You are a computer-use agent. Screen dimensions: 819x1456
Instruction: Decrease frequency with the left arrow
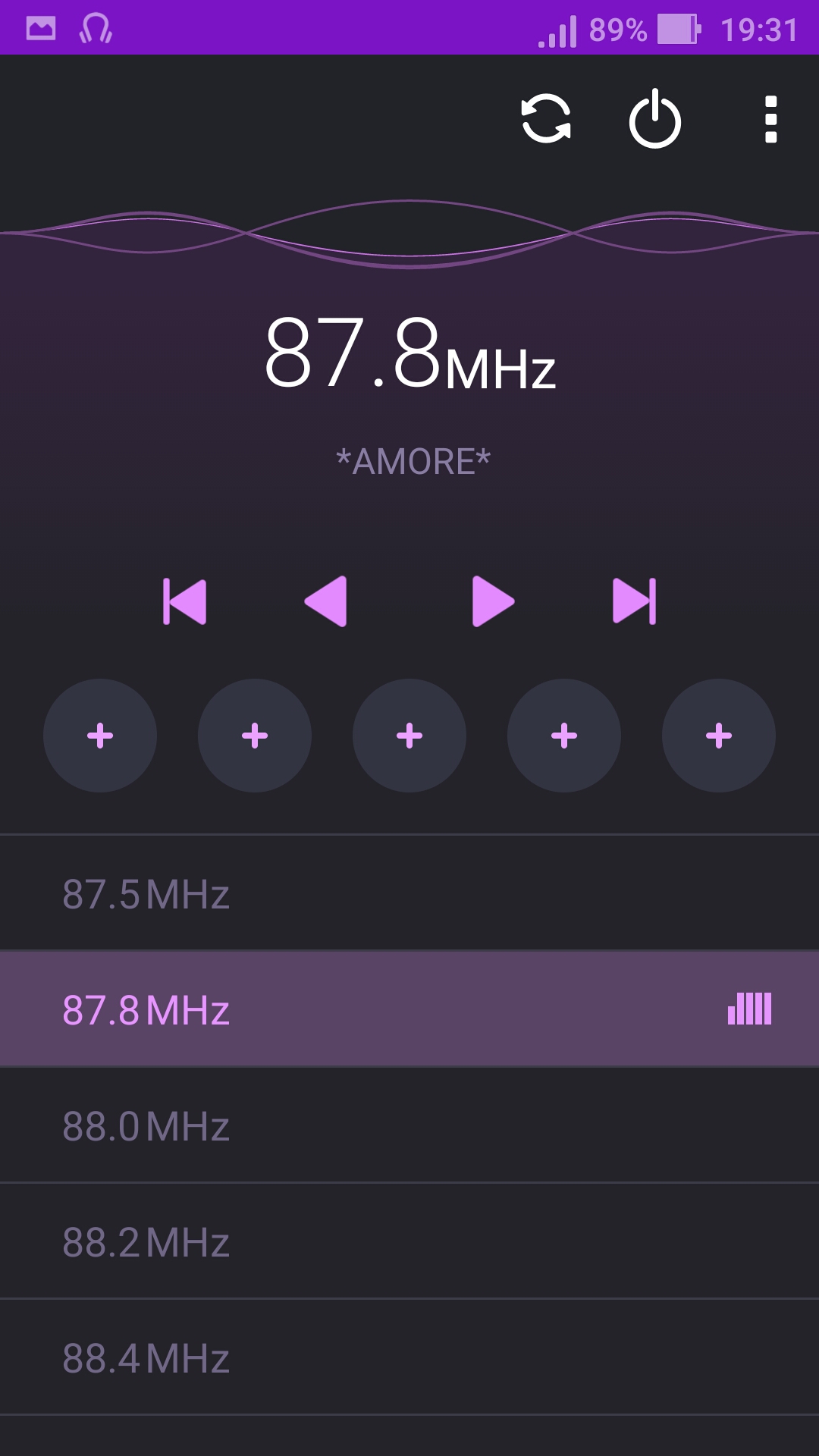pos(326,601)
